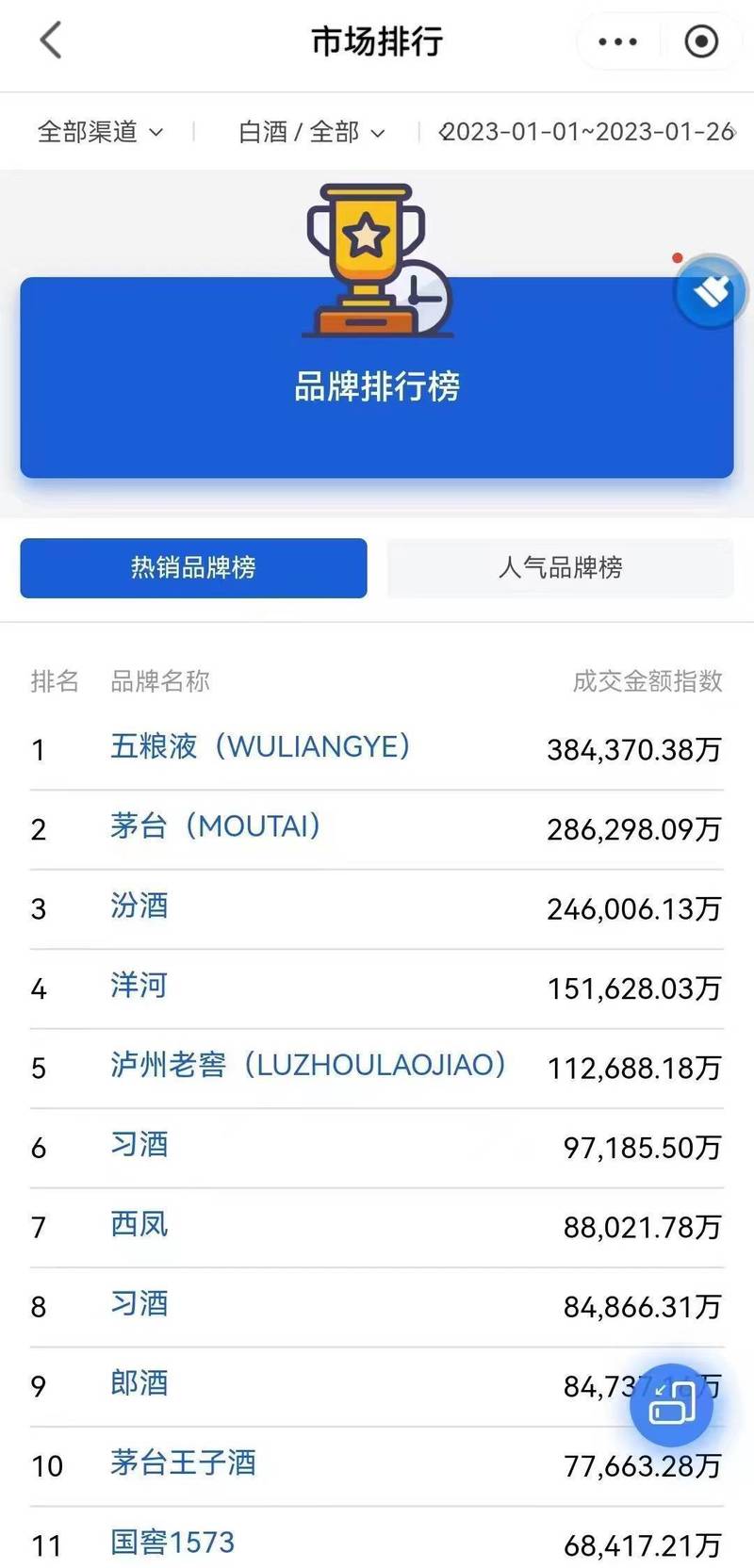Close the mini program via circle icon

click(x=700, y=41)
